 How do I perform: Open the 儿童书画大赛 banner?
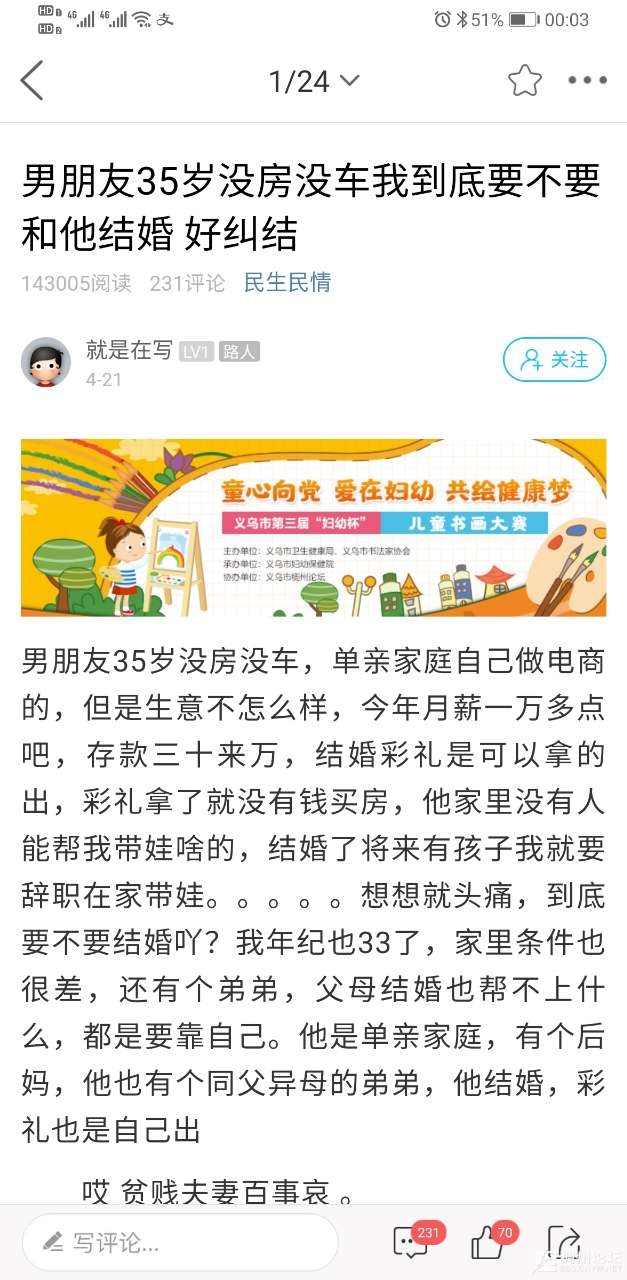313,527
